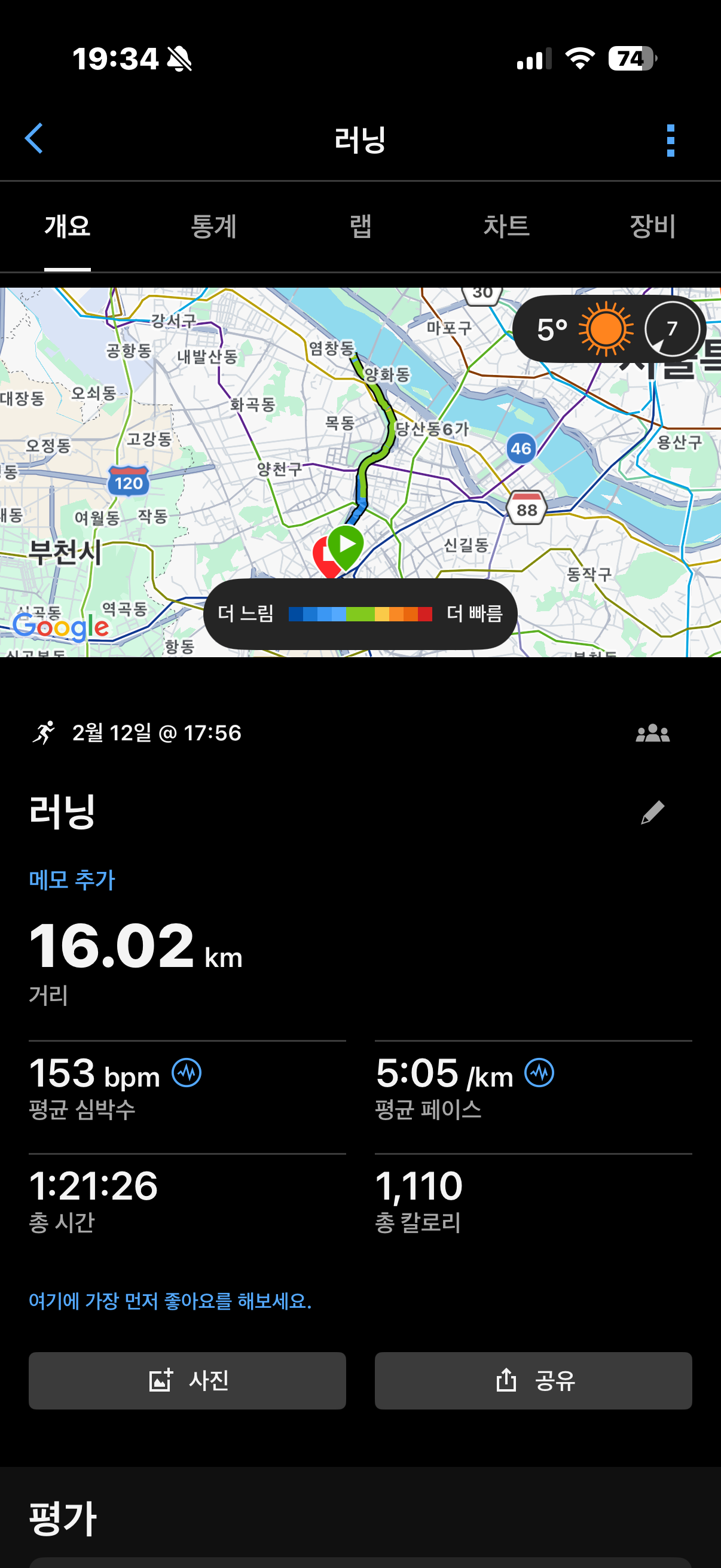Play the route animation on the map

coord(346,543)
